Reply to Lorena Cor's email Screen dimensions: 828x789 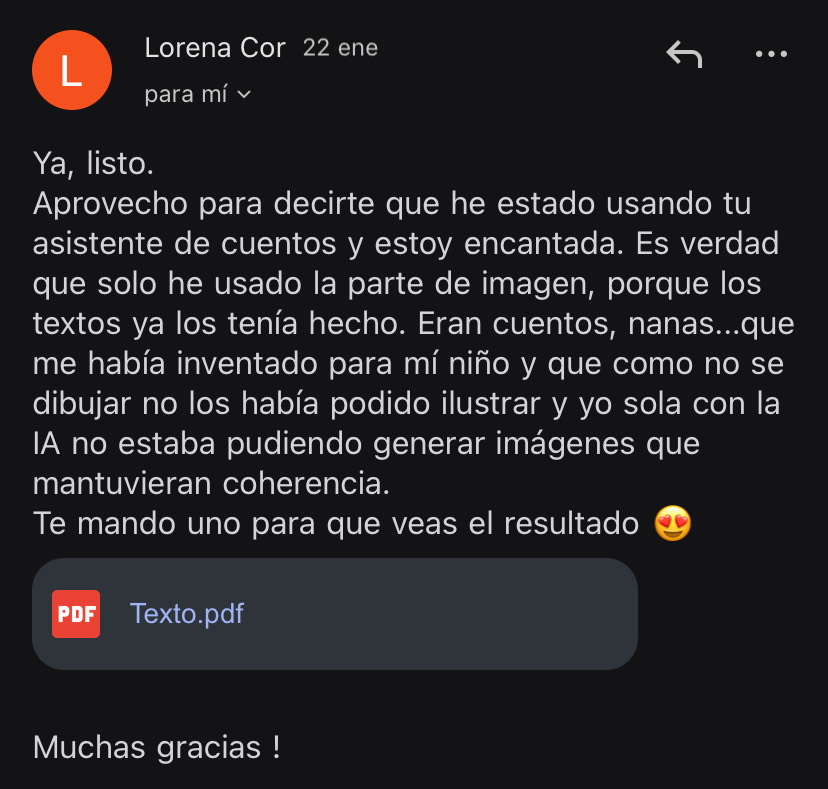coord(684,55)
